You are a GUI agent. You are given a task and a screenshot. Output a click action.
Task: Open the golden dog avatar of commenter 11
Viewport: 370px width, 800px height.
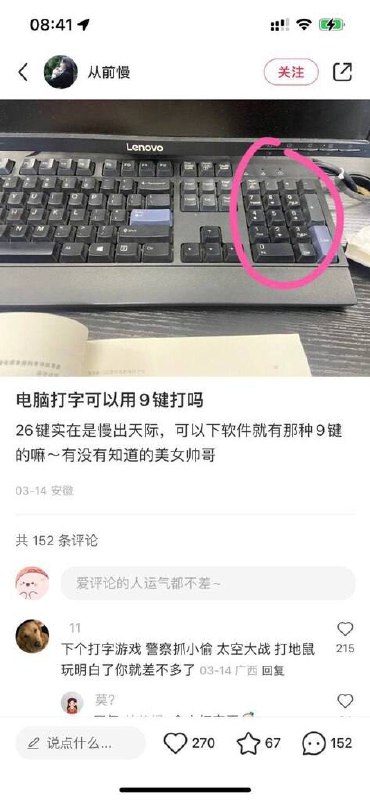[33, 636]
